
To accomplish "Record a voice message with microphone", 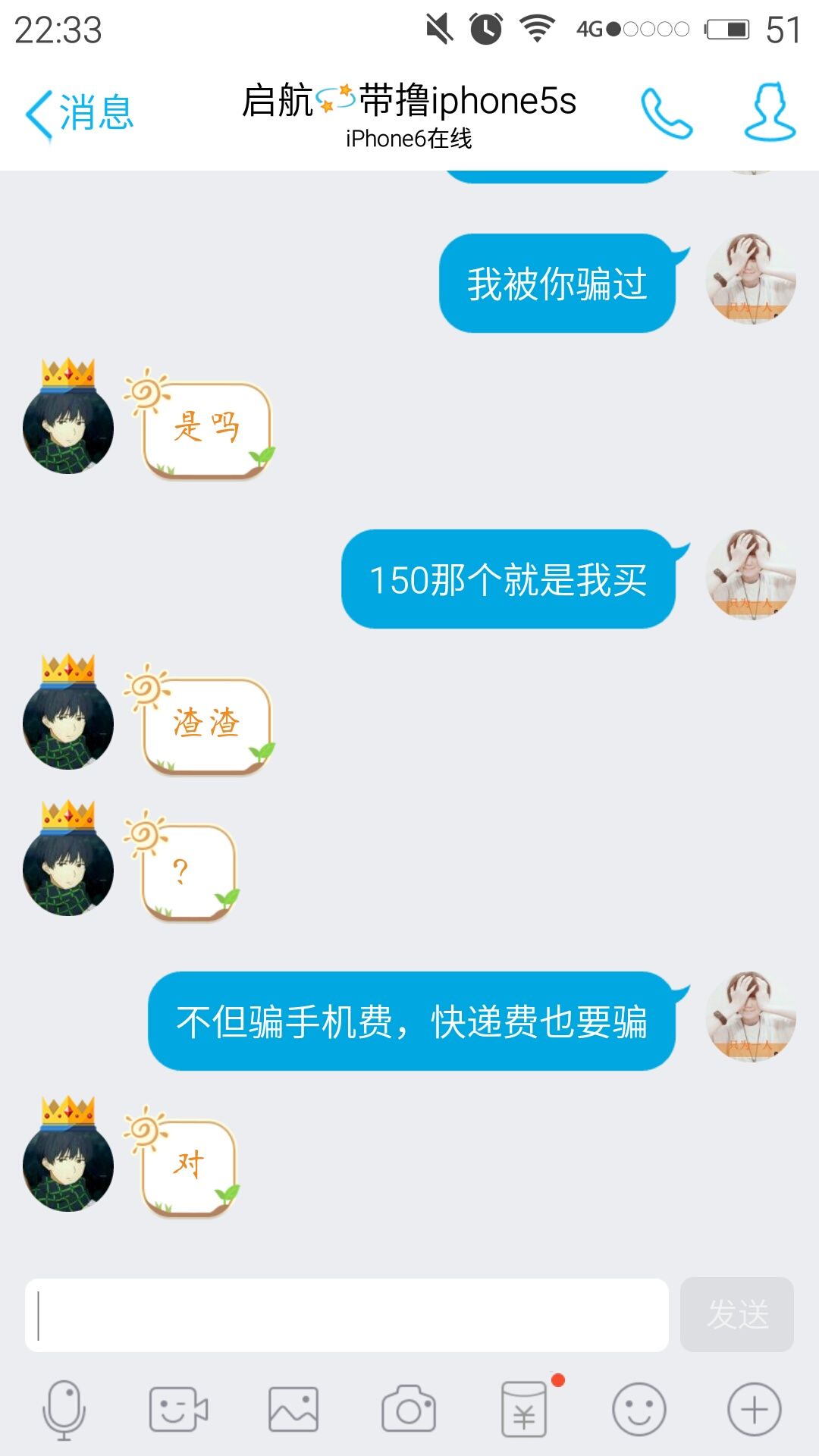I will point(64,1410).
